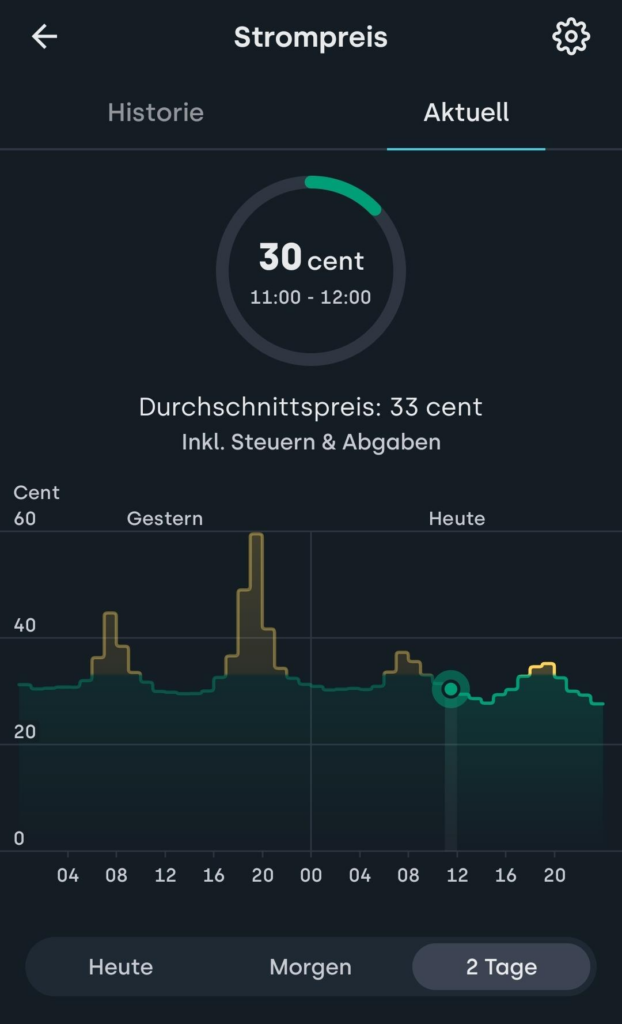Tap the current price marker on chart
This screenshot has height=1024, width=622.
point(451,689)
